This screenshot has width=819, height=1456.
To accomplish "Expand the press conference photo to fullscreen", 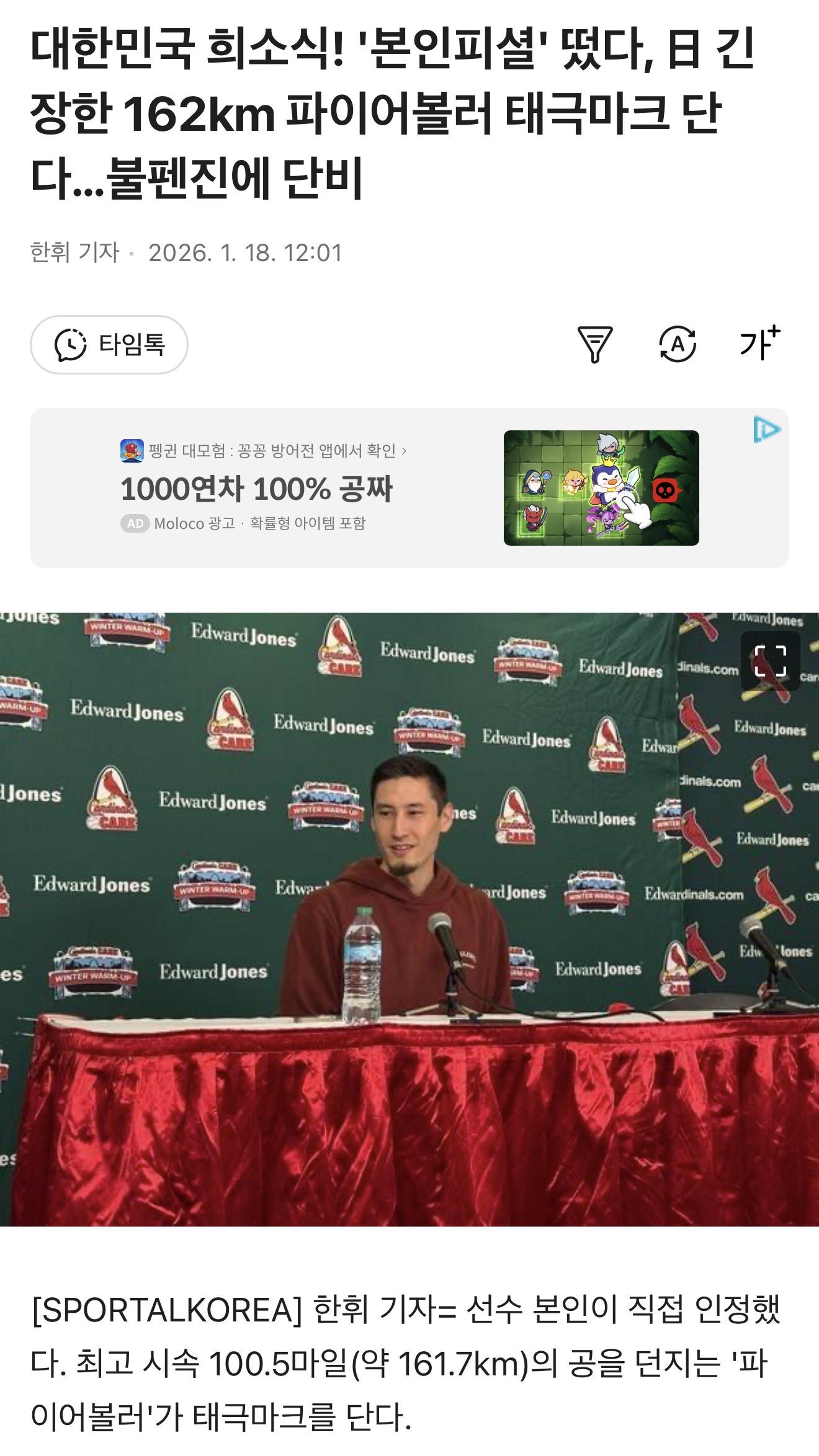I will coord(770,661).
